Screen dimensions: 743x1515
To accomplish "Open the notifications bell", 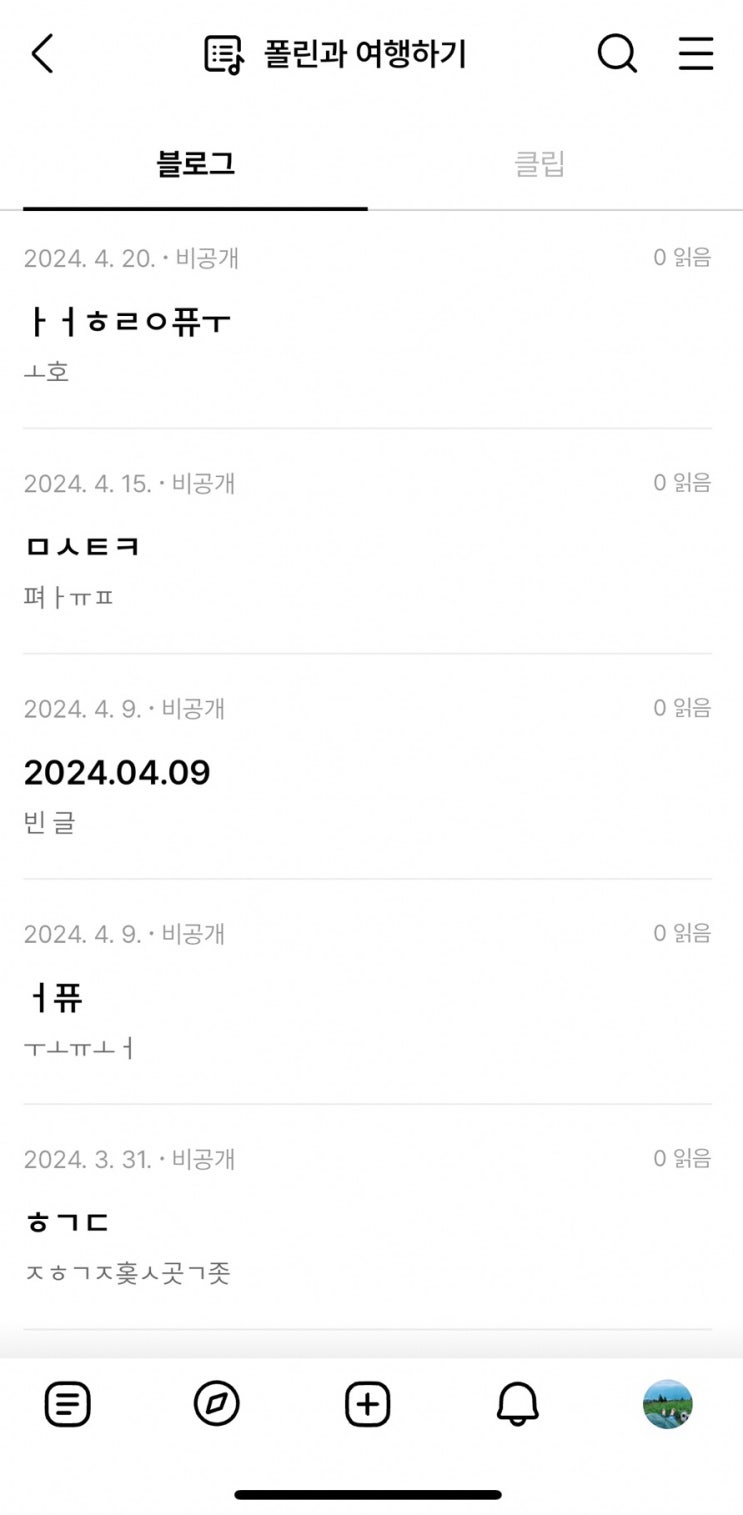I will pyautogui.click(x=517, y=1405).
